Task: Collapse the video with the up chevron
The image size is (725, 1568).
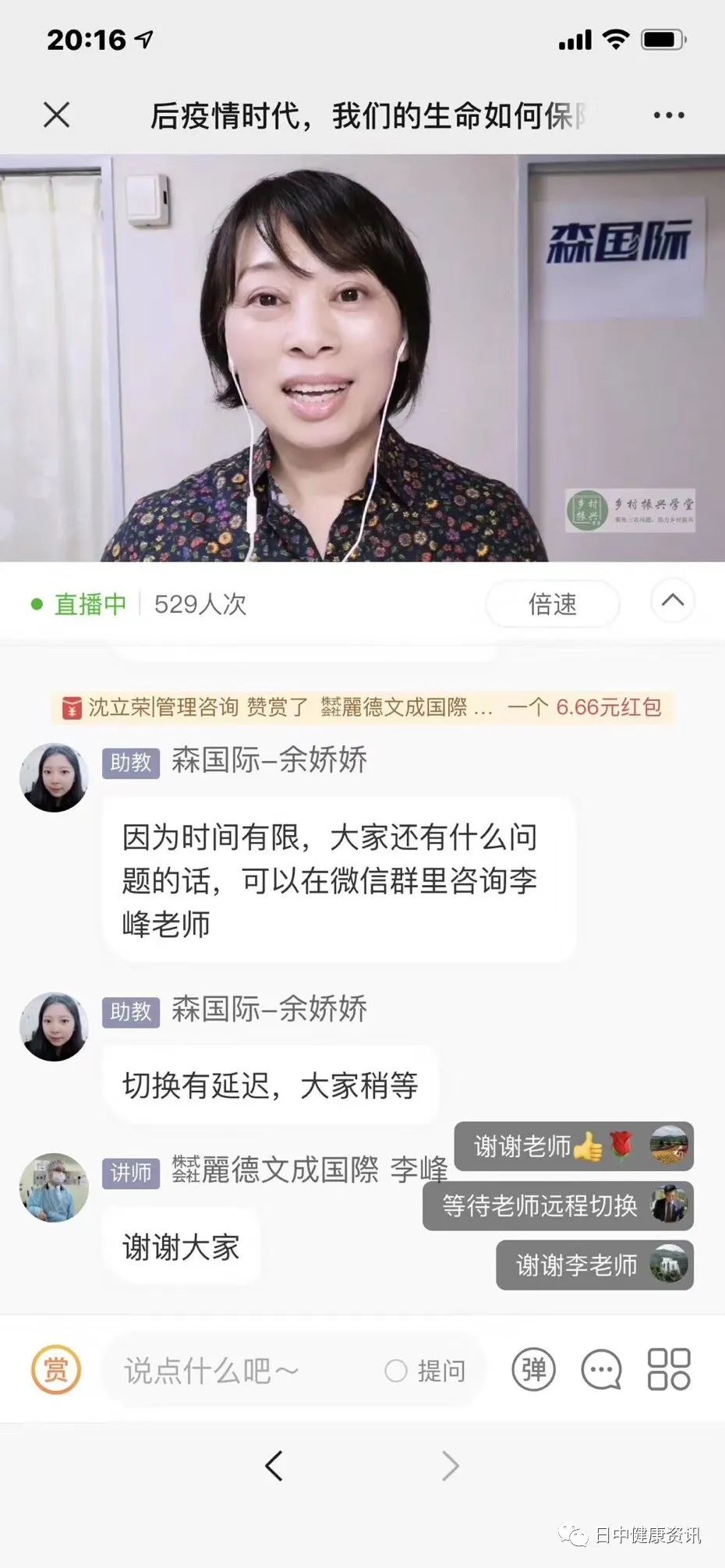Action: coord(673,600)
